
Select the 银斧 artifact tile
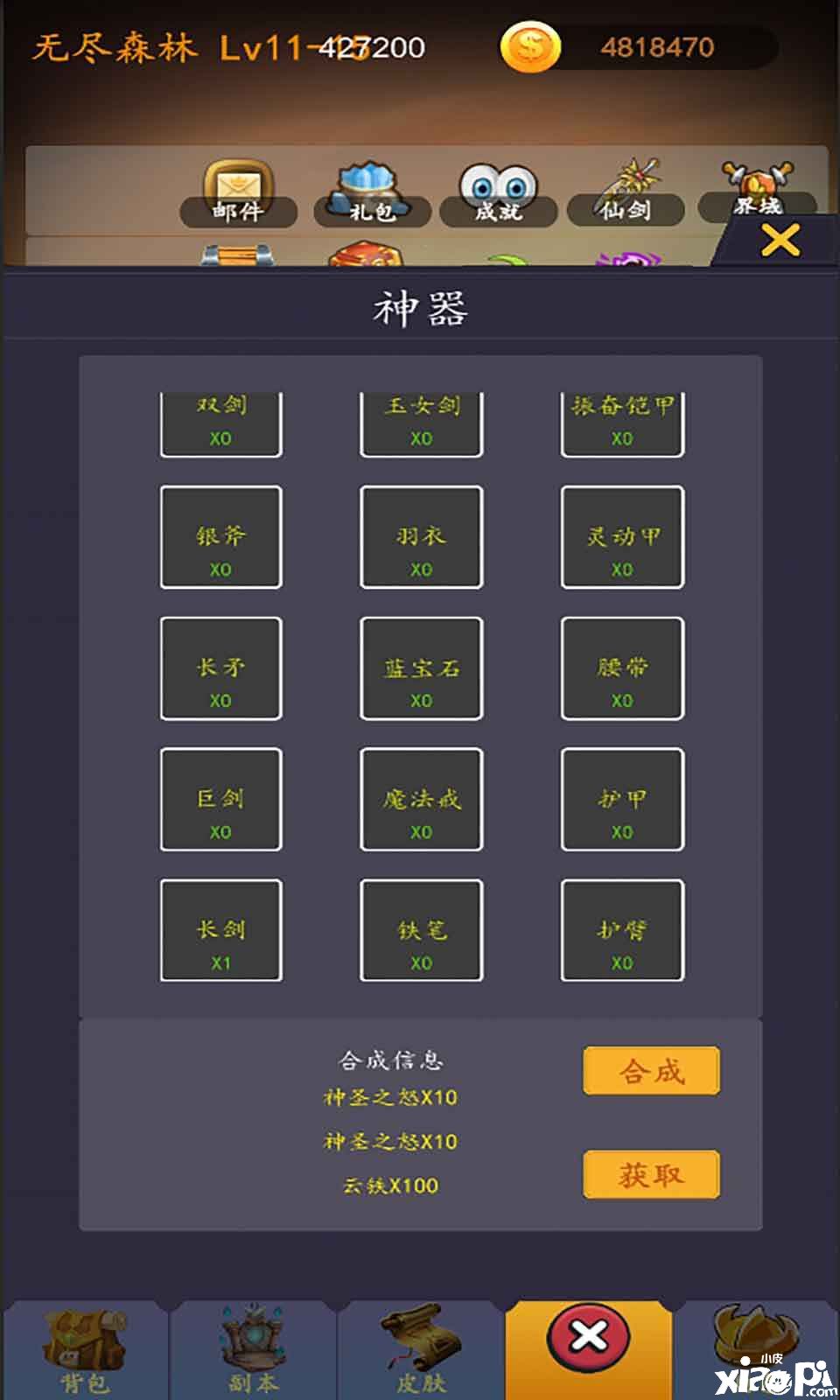point(220,537)
